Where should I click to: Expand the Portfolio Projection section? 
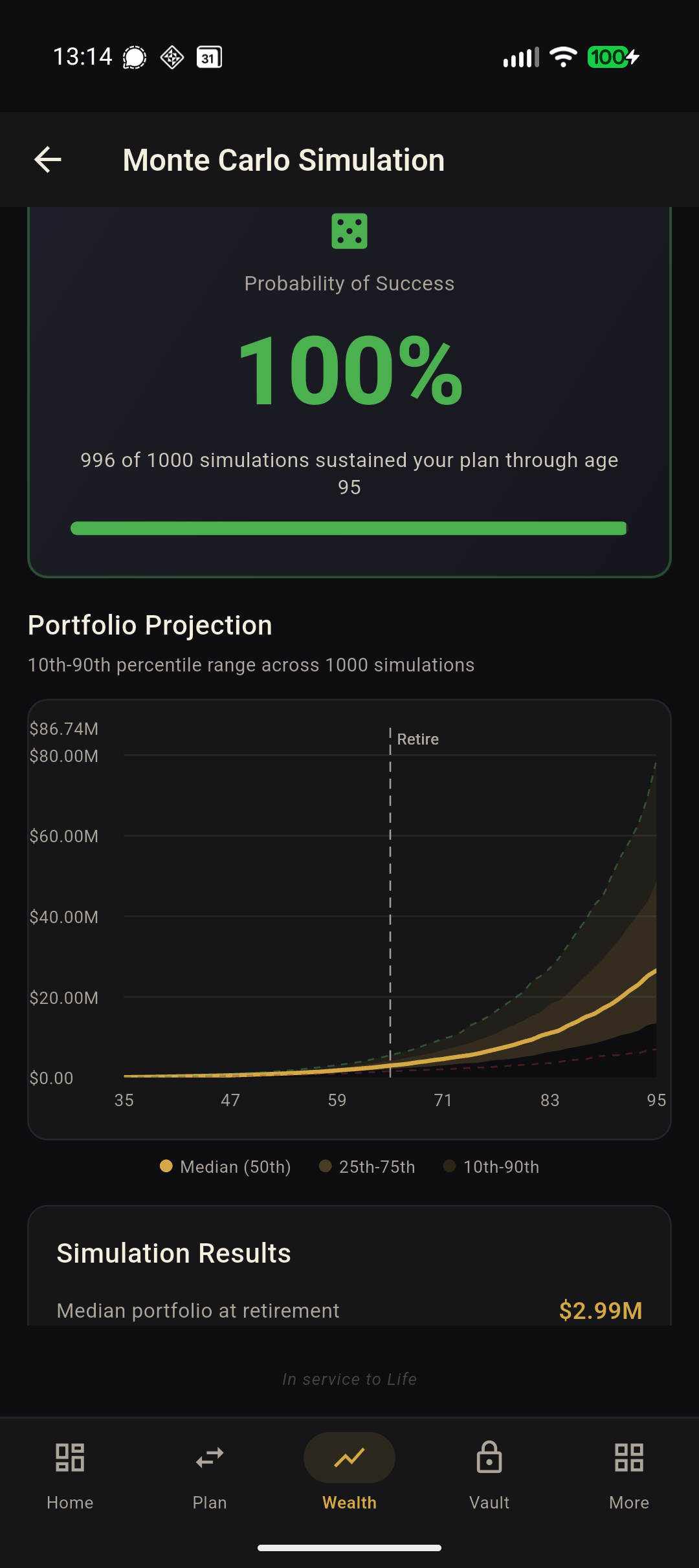click(x=150, y=625)
